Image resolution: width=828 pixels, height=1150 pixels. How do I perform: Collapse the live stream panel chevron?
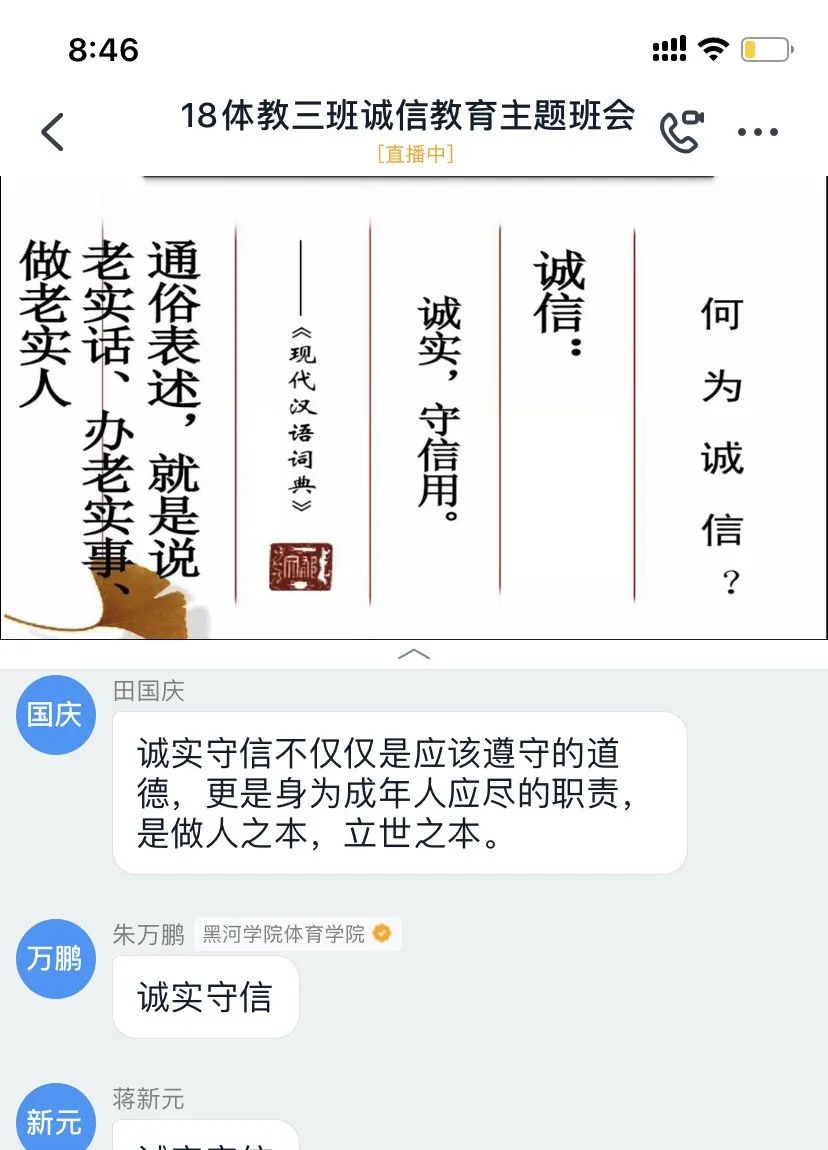click(414, 654)
